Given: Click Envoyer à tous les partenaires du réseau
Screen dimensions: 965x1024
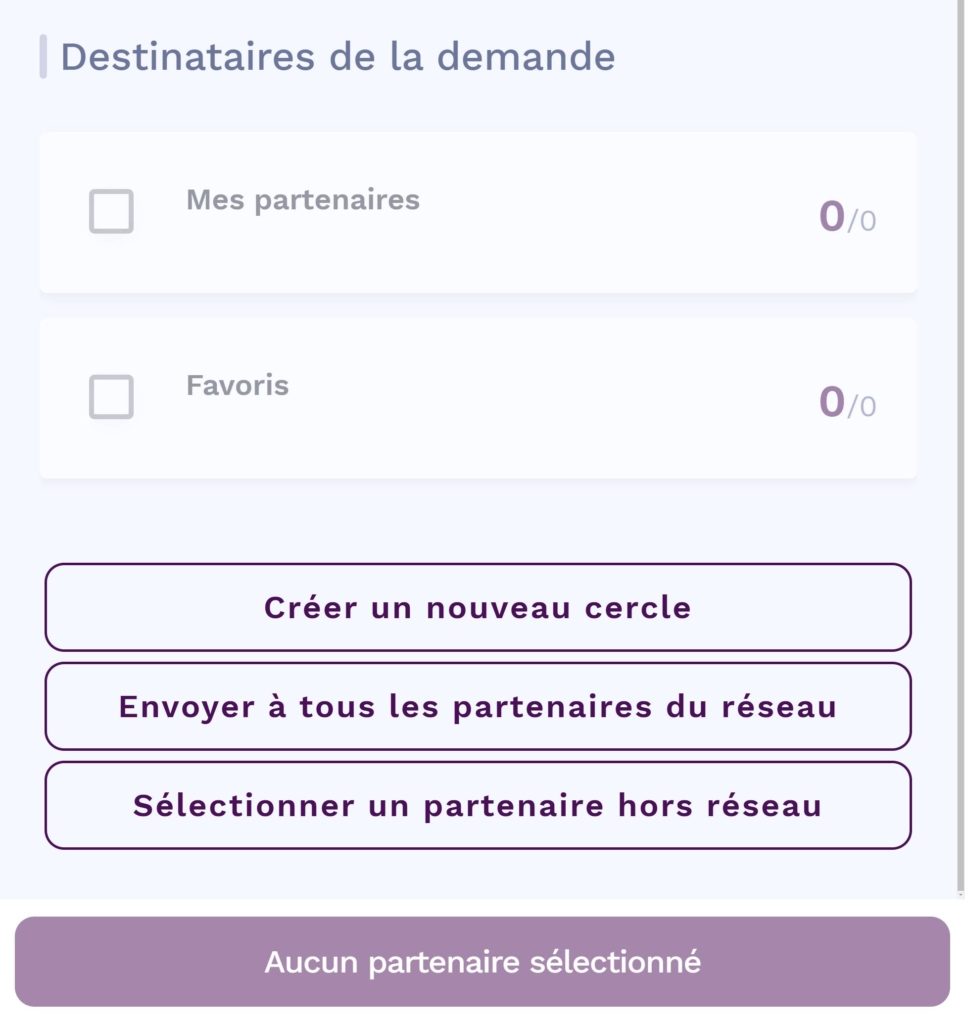Looking at the screenshot, I should (477, 706).
